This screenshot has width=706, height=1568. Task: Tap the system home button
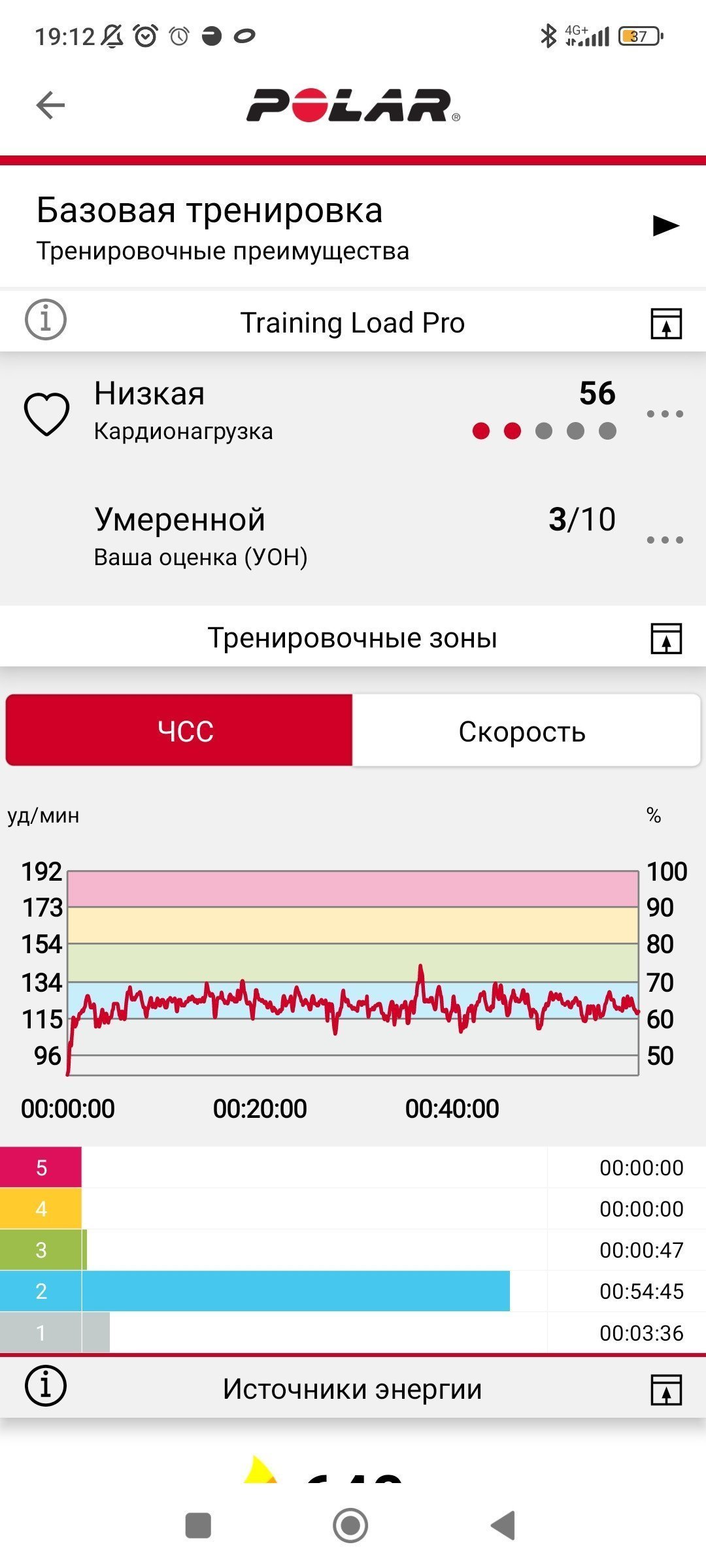pyautogui.click(x=350, y=1526)
